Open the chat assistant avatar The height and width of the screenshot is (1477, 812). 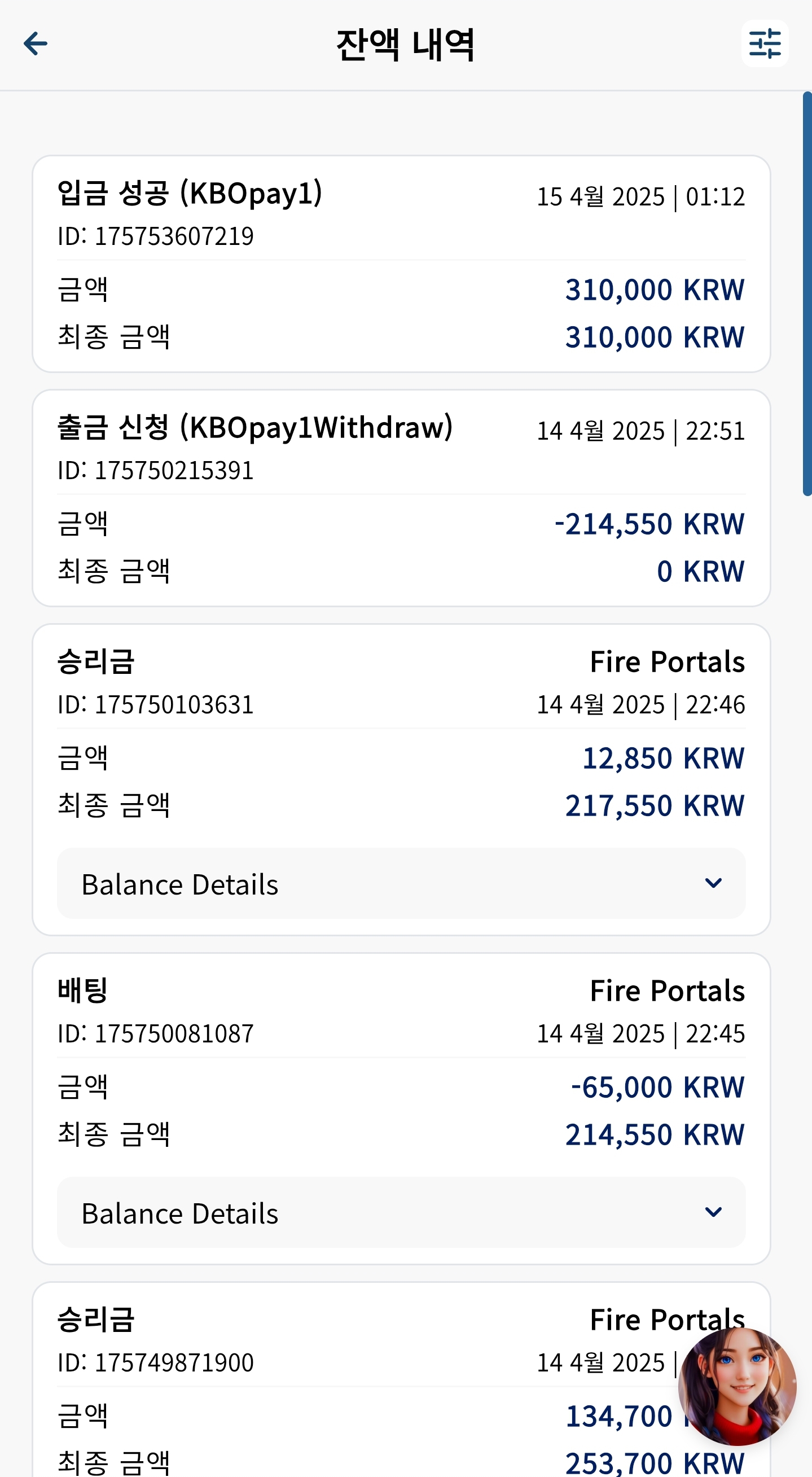tap(737, 1386)
